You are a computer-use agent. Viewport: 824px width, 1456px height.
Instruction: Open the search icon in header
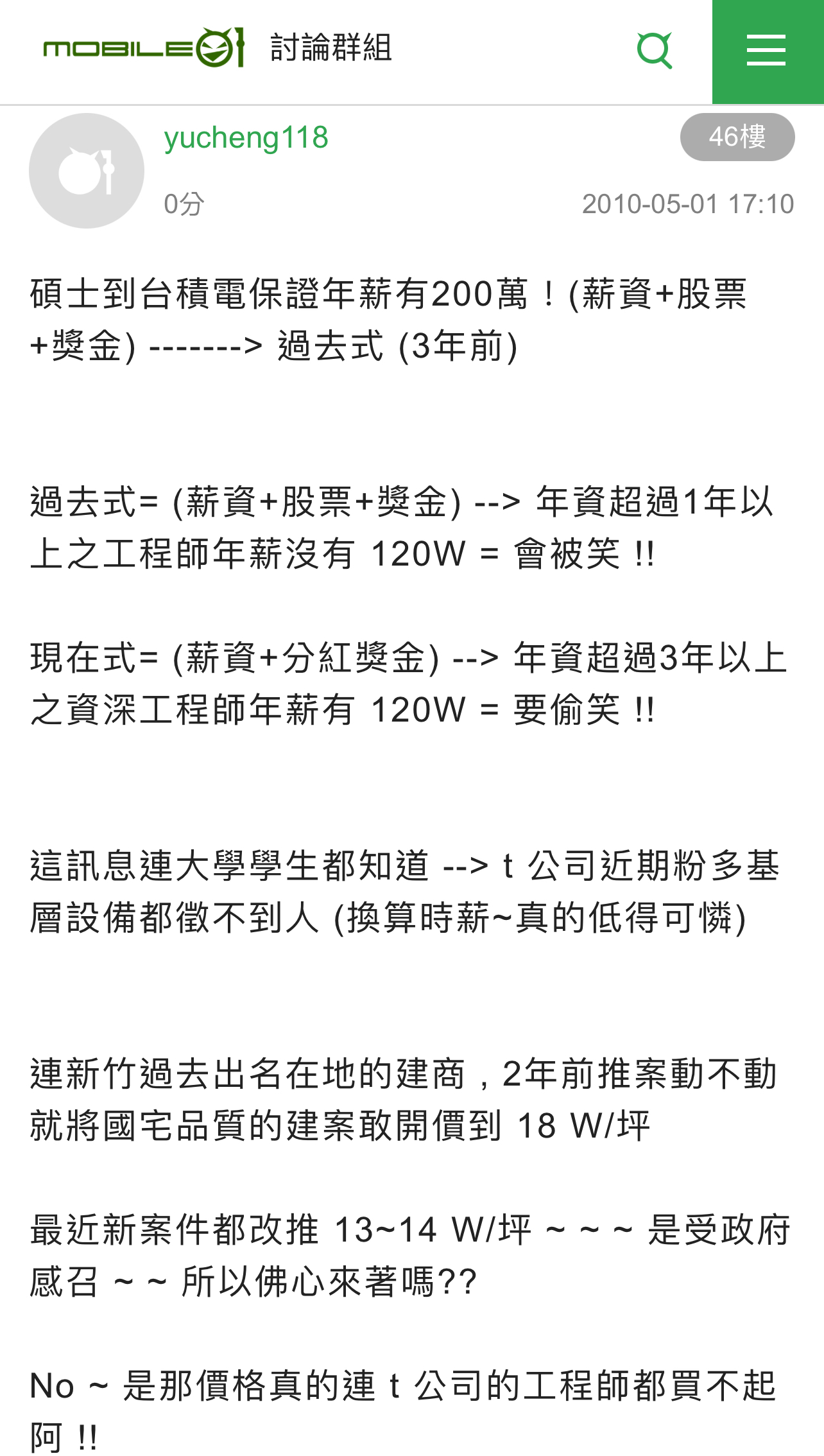point(655,50)
